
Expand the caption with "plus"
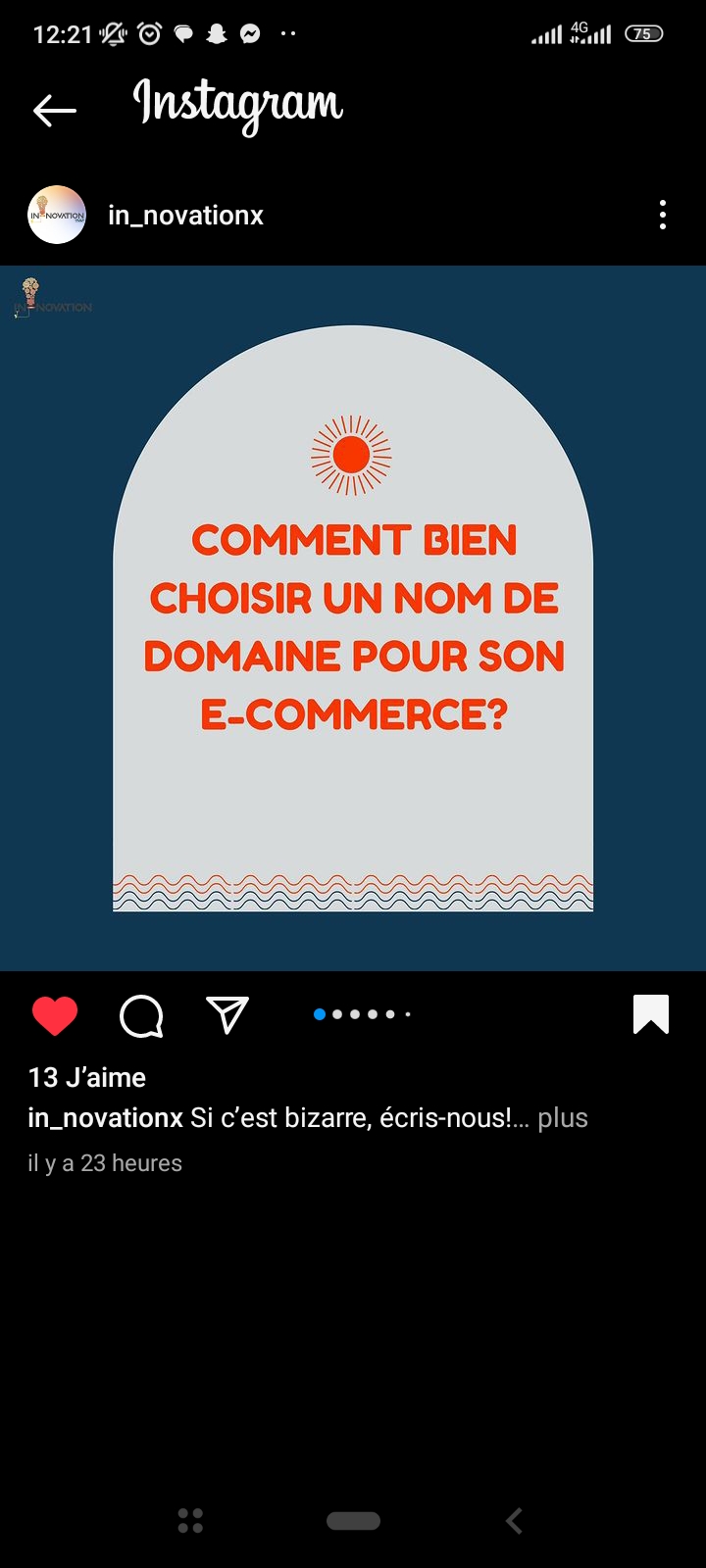(563, 1118)
